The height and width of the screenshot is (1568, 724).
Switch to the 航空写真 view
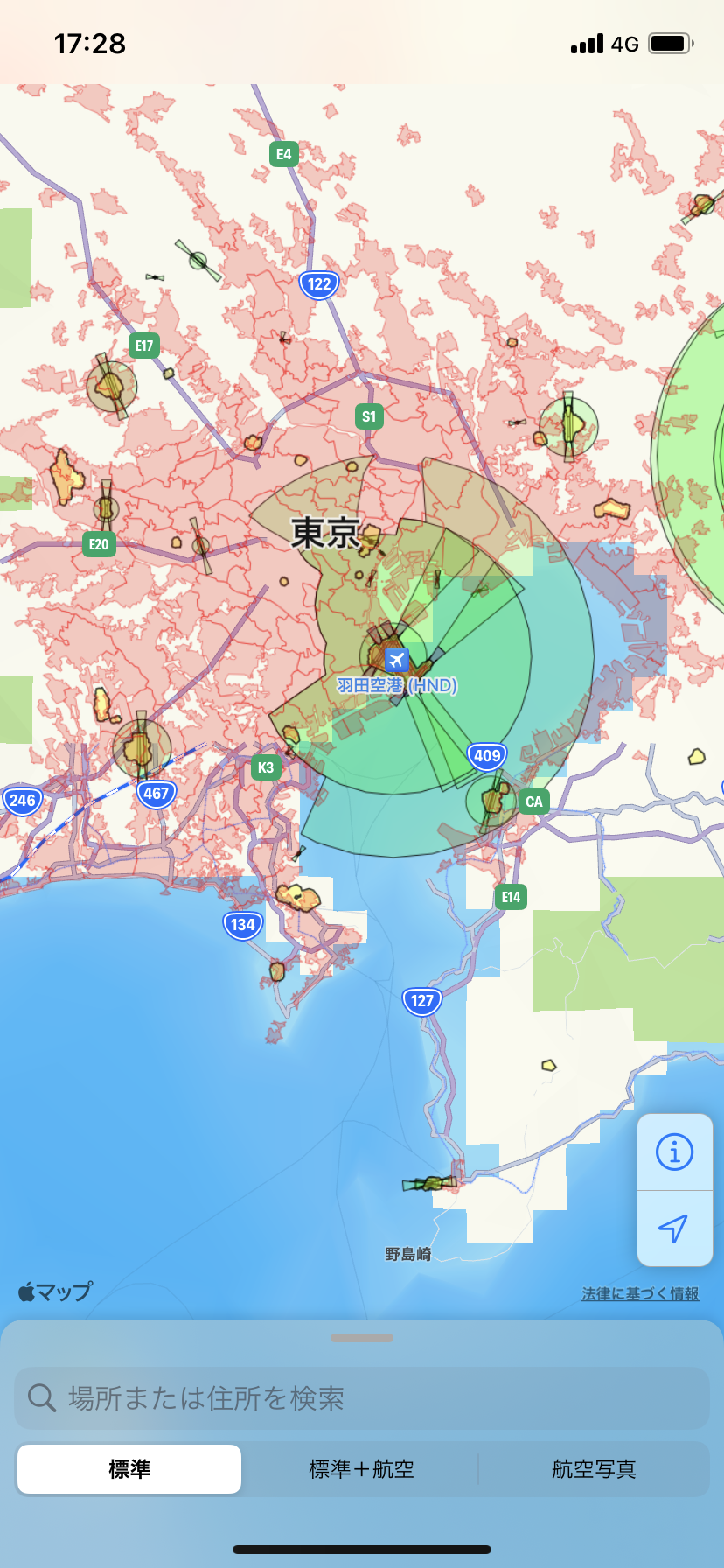594,1469
